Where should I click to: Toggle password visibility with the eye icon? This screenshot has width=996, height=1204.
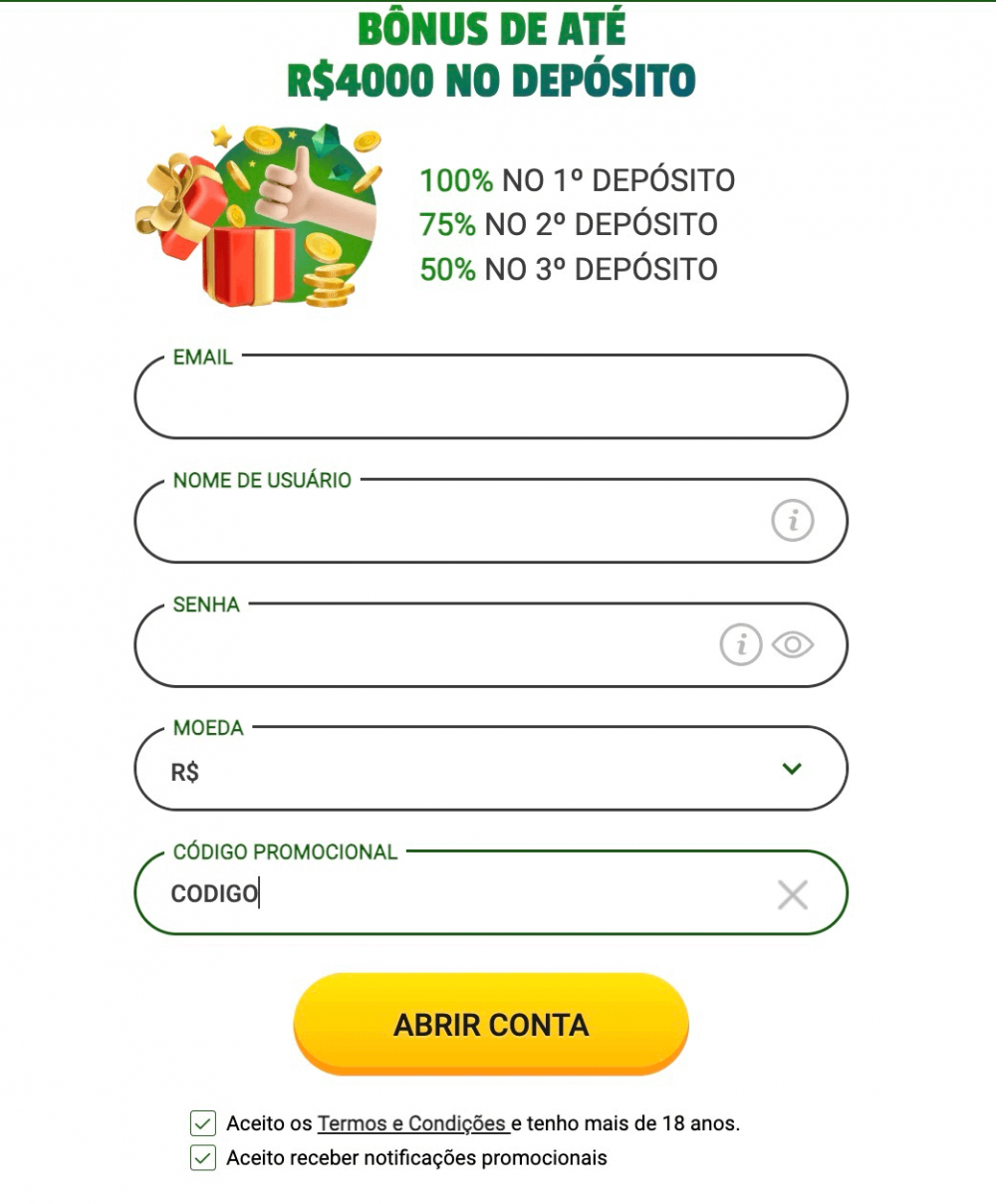tap(793, 645)
